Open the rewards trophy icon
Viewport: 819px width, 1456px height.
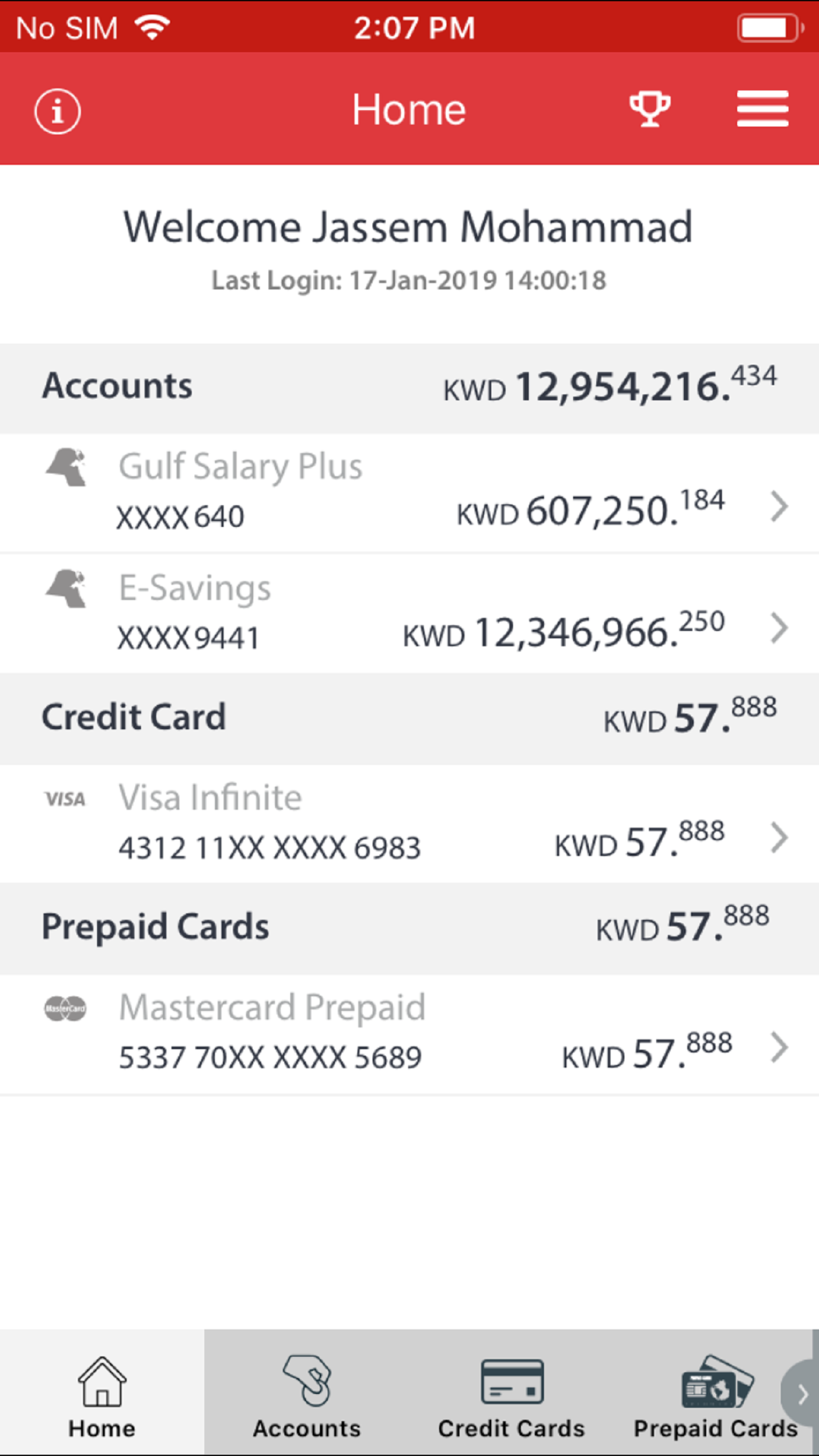(x=650, y=109)
